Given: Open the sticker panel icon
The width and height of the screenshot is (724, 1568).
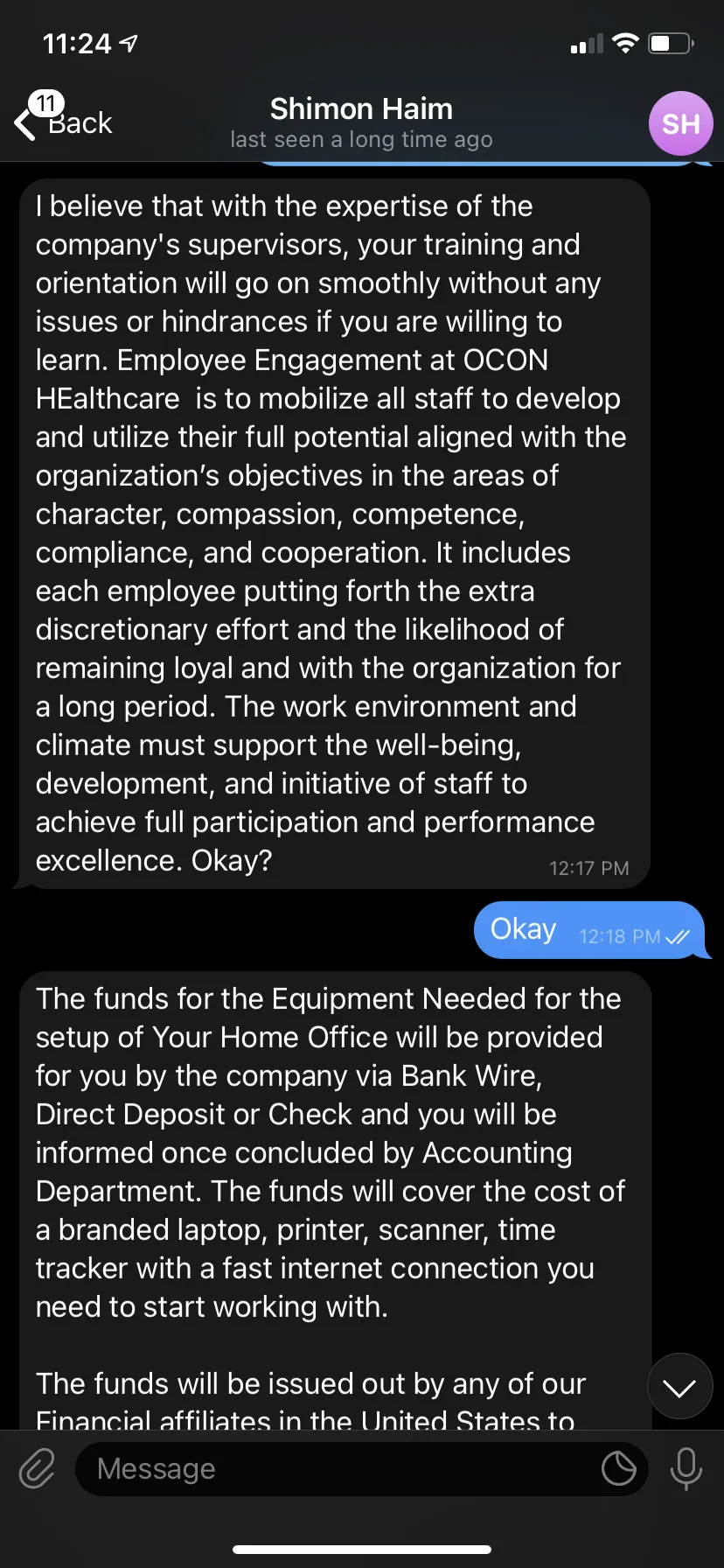Looking at the screenshot, I should pos(619,1469).
